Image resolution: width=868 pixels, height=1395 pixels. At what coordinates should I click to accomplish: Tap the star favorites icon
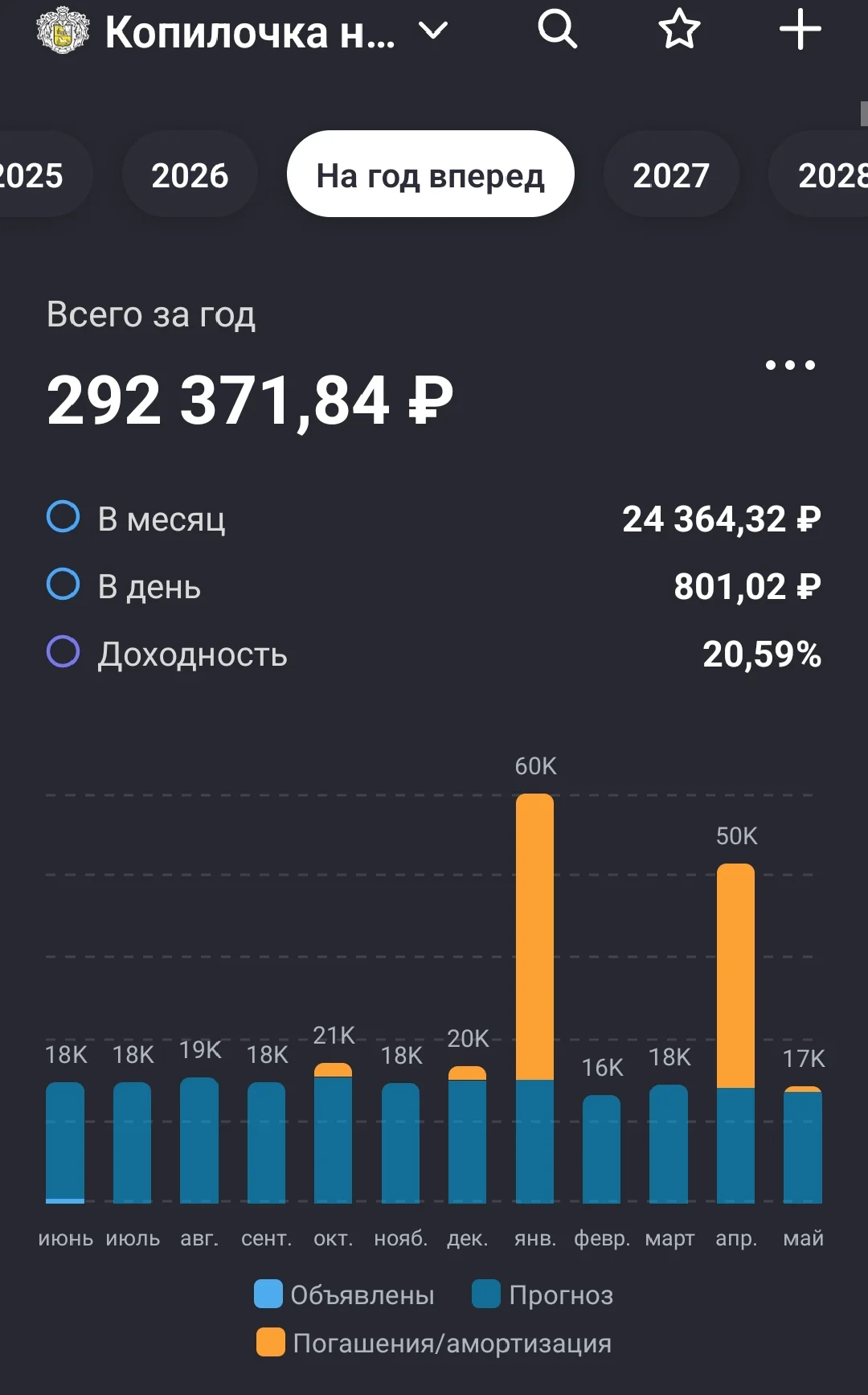pyautogui.click(x=679, y=30)
